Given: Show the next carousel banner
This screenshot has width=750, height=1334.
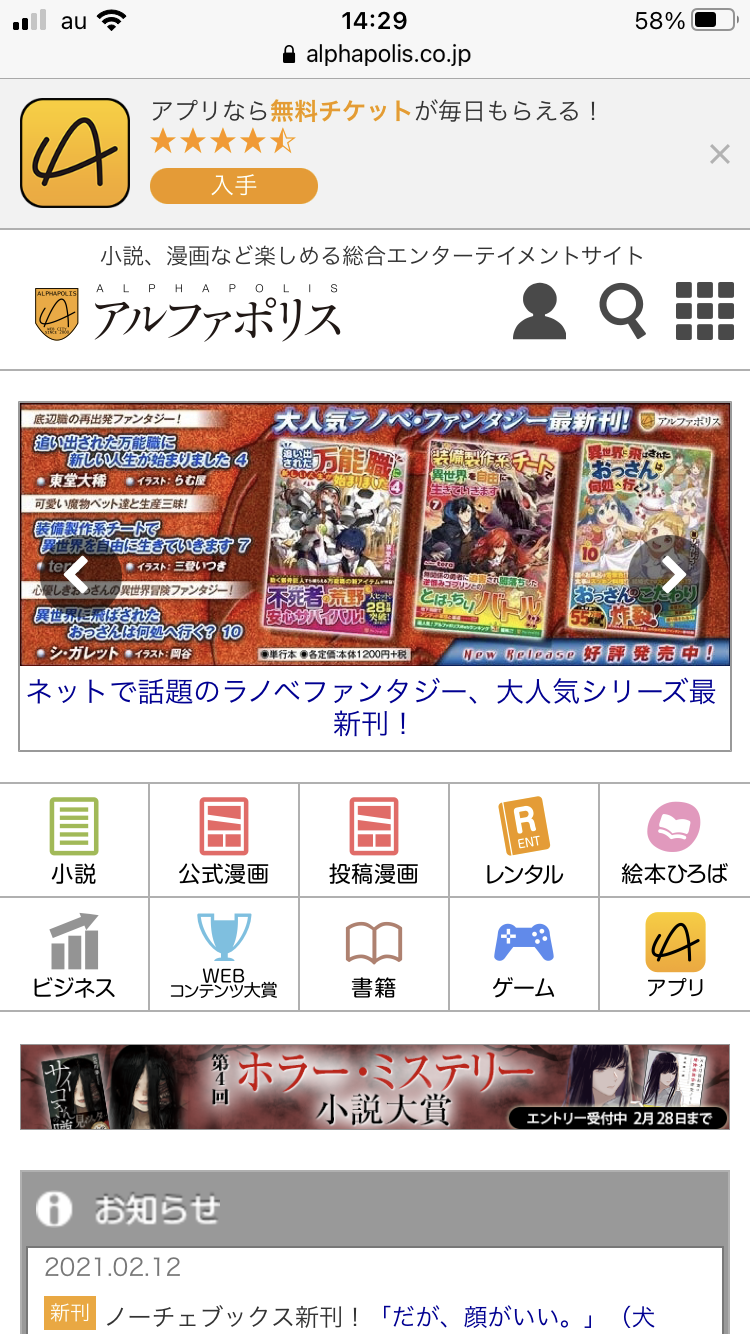Looking at the screenshot, I should coord(673,573).
